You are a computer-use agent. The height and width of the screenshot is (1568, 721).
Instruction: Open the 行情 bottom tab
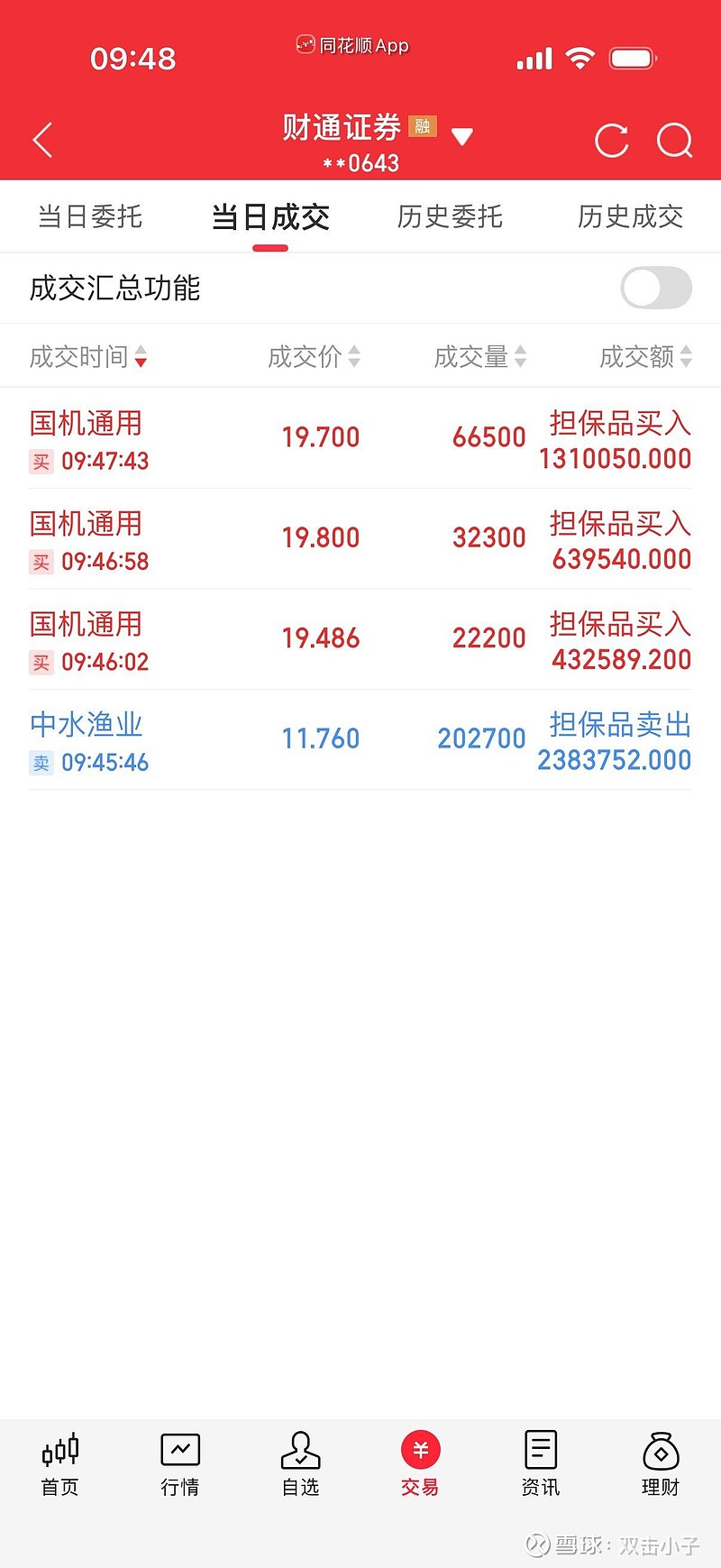[x=180, y=1465]
